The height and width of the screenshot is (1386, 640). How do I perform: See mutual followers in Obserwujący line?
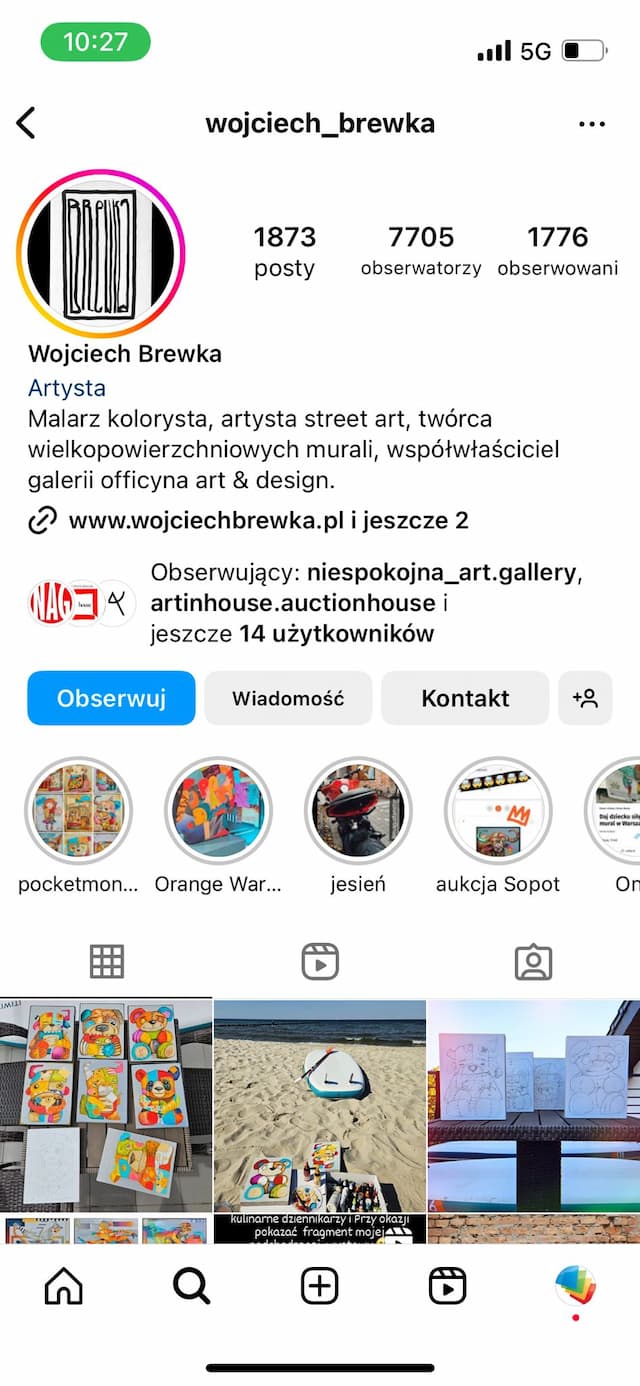(365, 603)
